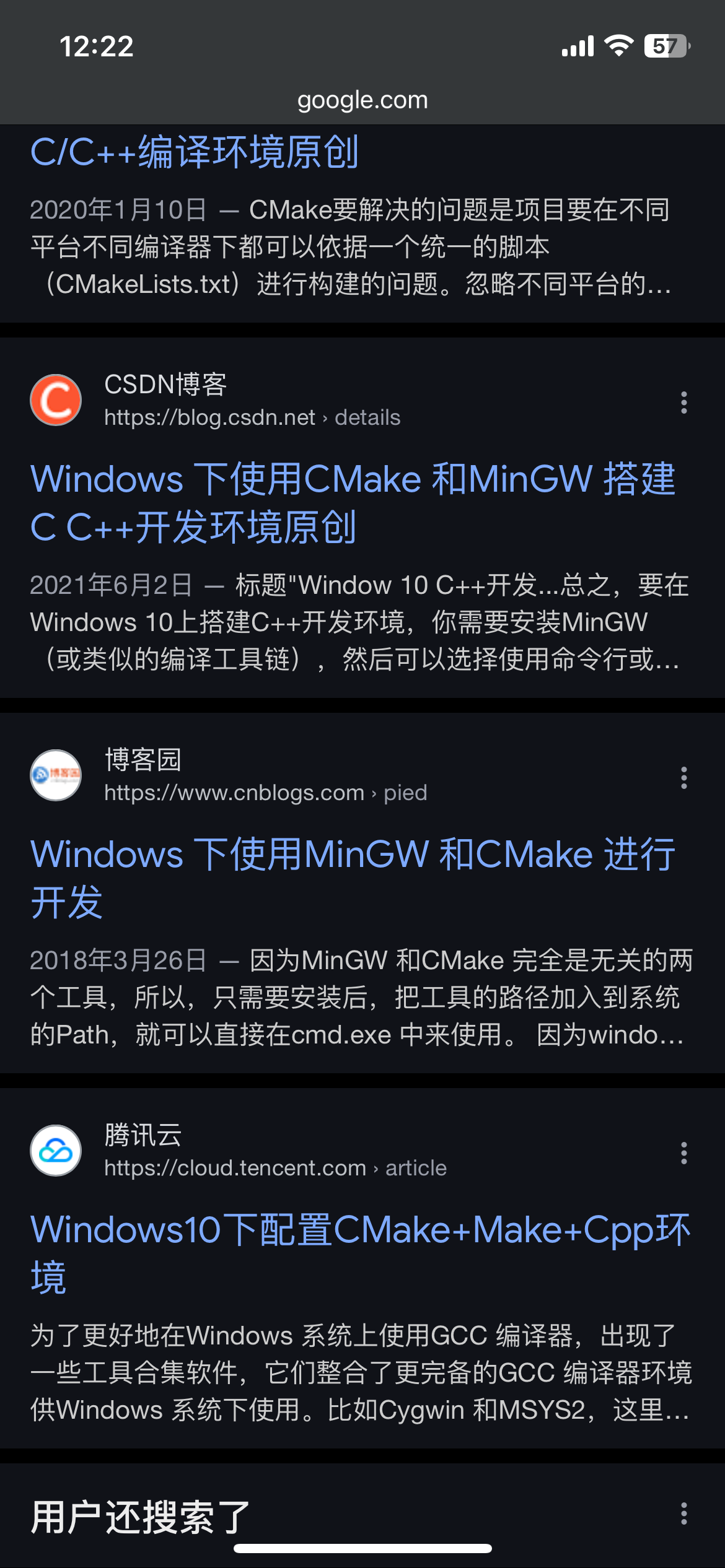Open Windows 下使用CMake 和MinGW 搭建 result

pos(353,503)
